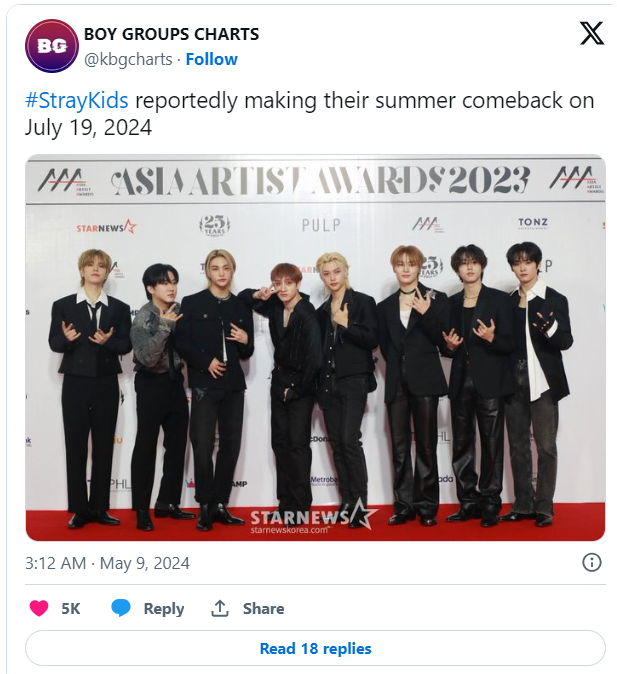Image resolution: width=617 pixels, height=674 pixels.
Task: Open the BOY GROUPS CHARTS profile avatar
Action: point(52,46)
